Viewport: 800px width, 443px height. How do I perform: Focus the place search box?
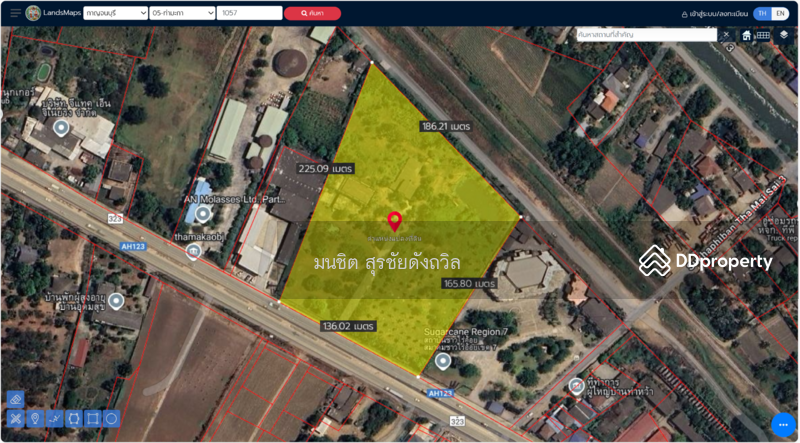point(645,34)
